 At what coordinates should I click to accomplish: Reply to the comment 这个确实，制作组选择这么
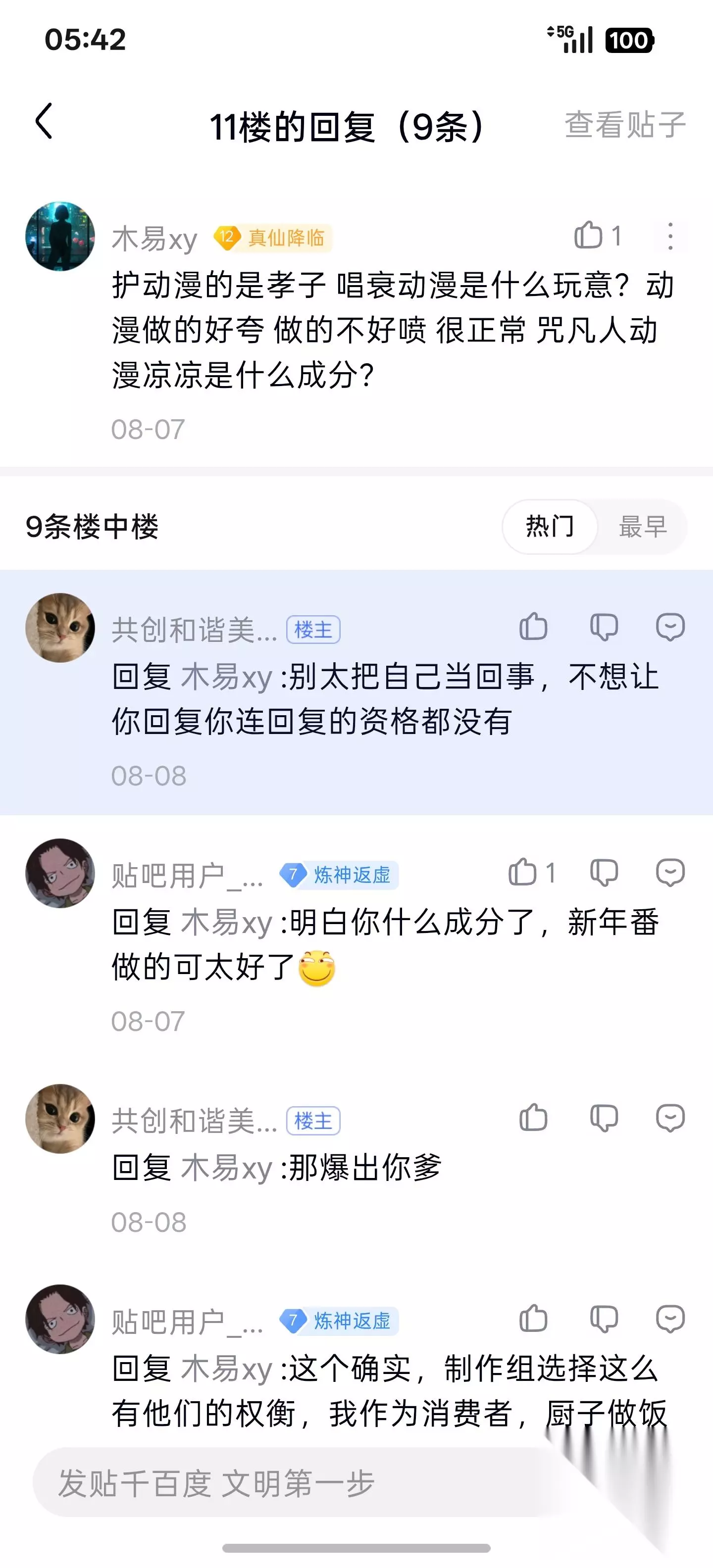(x=670, y=1319)
